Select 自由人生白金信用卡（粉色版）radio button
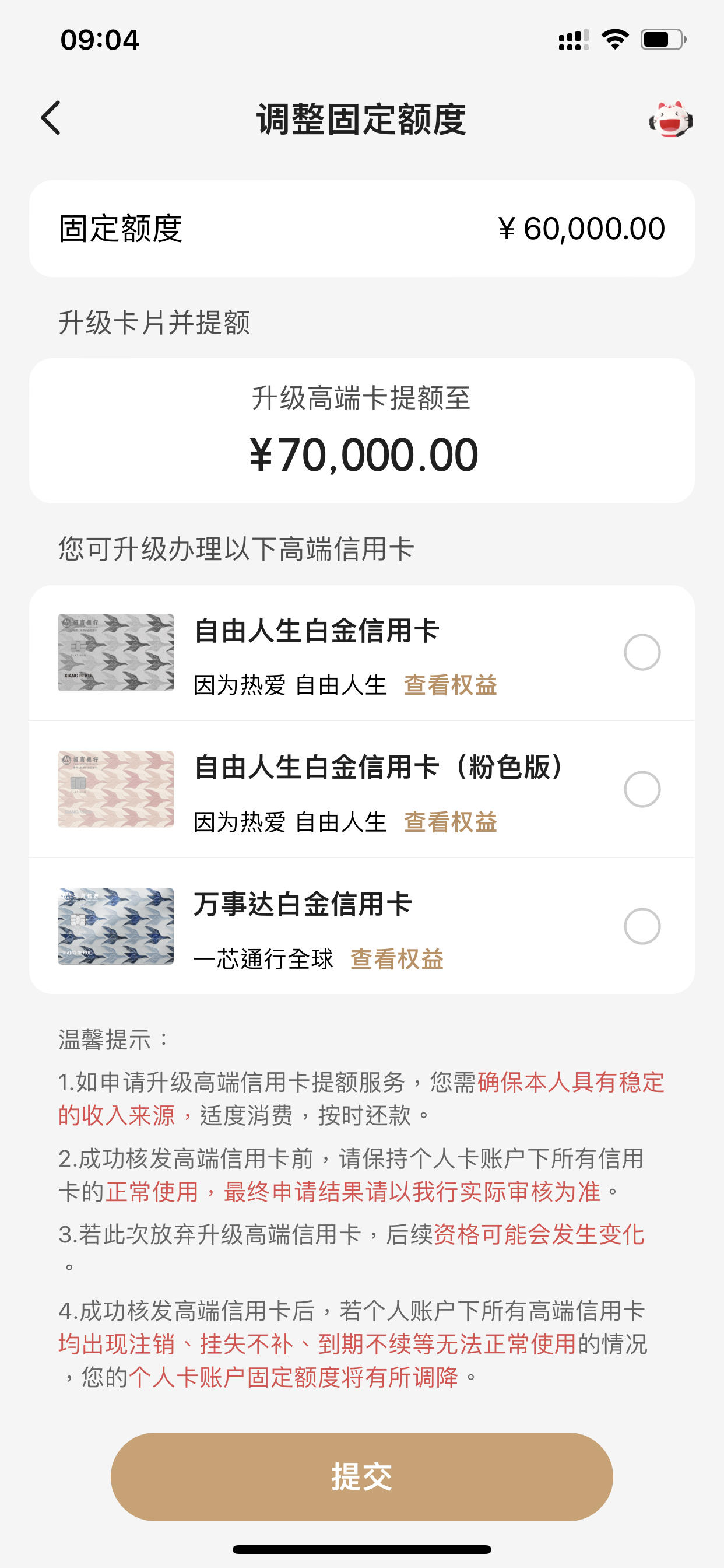 point(642,789)
